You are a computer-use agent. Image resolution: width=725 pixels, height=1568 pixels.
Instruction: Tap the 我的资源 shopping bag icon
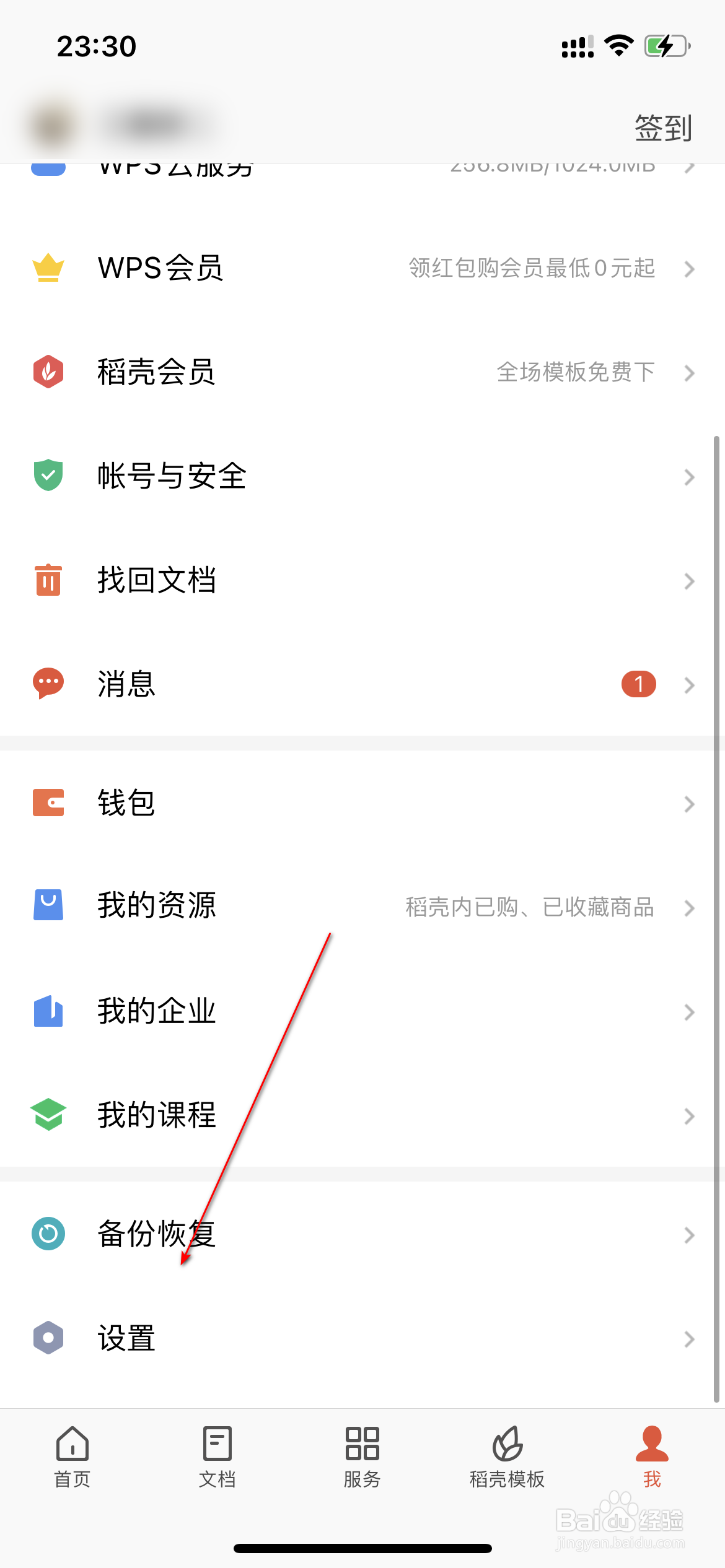48,907
